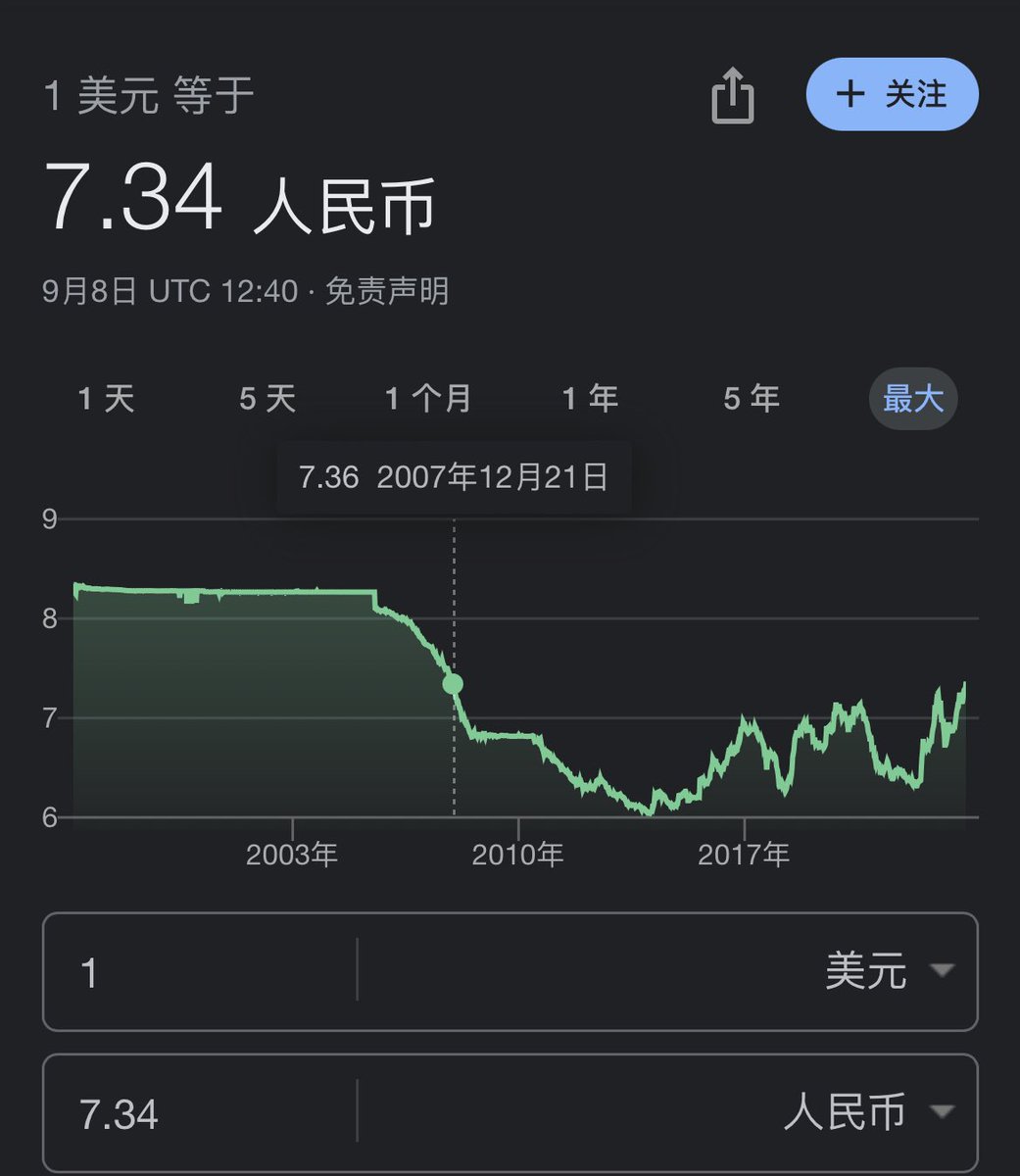Open the 人民币 currency dropdown

point(867,1113)
